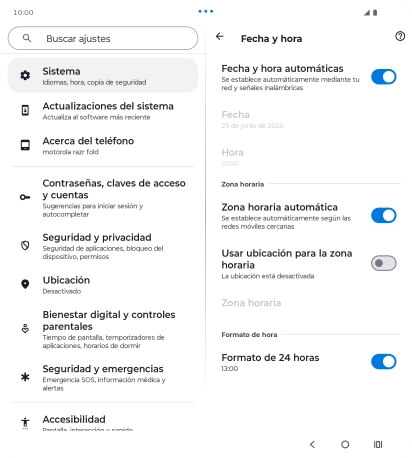Open the Sistema settings row
The height and width of the screenshot is (458, 412).
103,76
